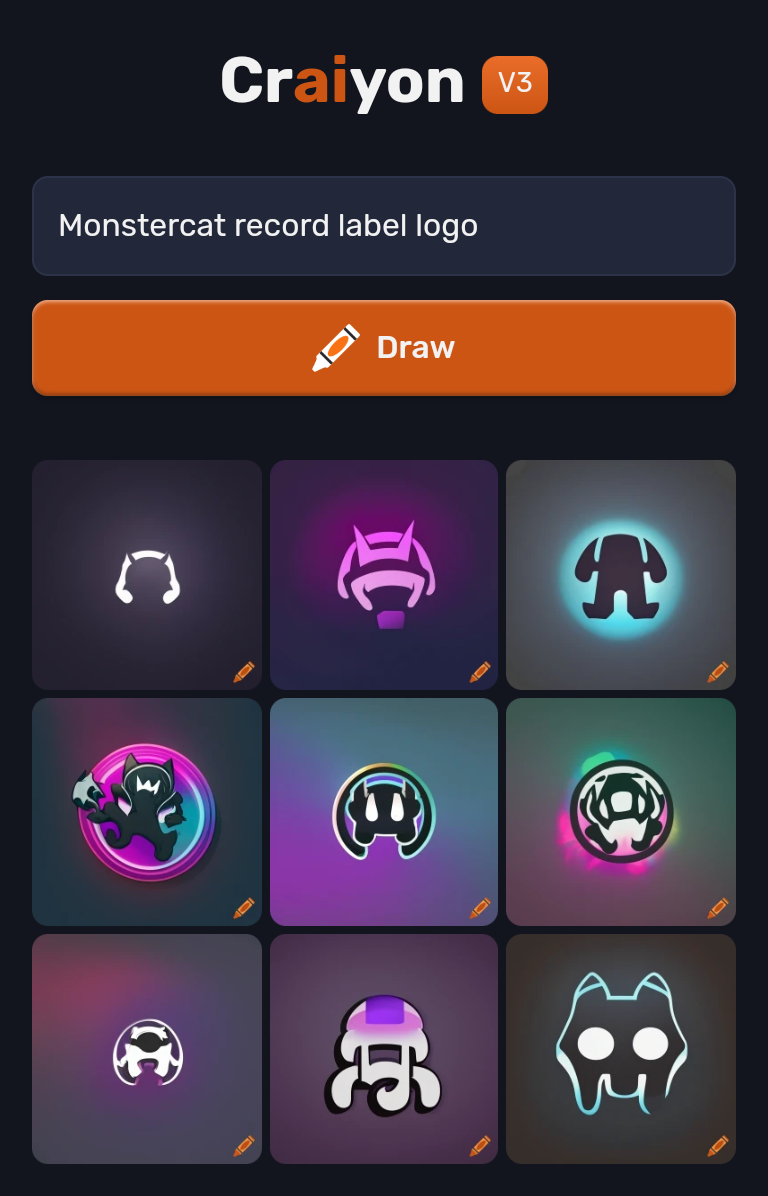The width and height of the screenshot is (768, 1196).
Task: Open the pink ring with black cat image
Action: pyautogui.click(x=147, y=811)
